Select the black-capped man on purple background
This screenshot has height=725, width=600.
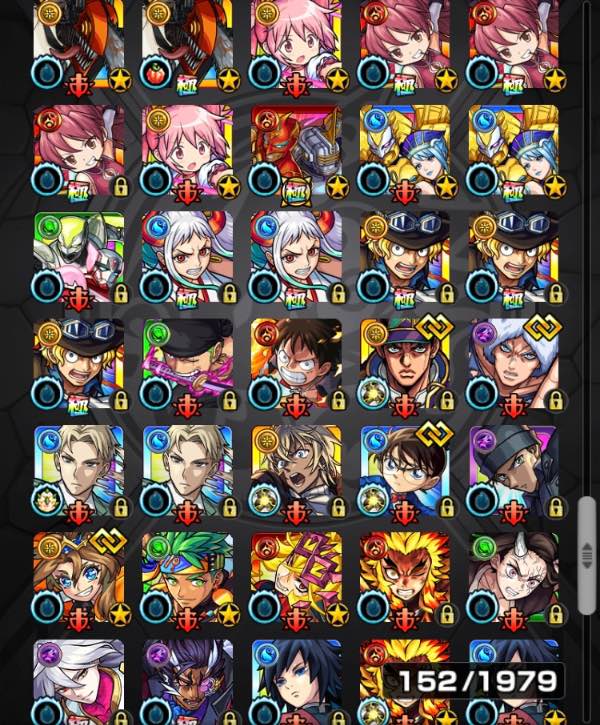[x=514, y=471]
